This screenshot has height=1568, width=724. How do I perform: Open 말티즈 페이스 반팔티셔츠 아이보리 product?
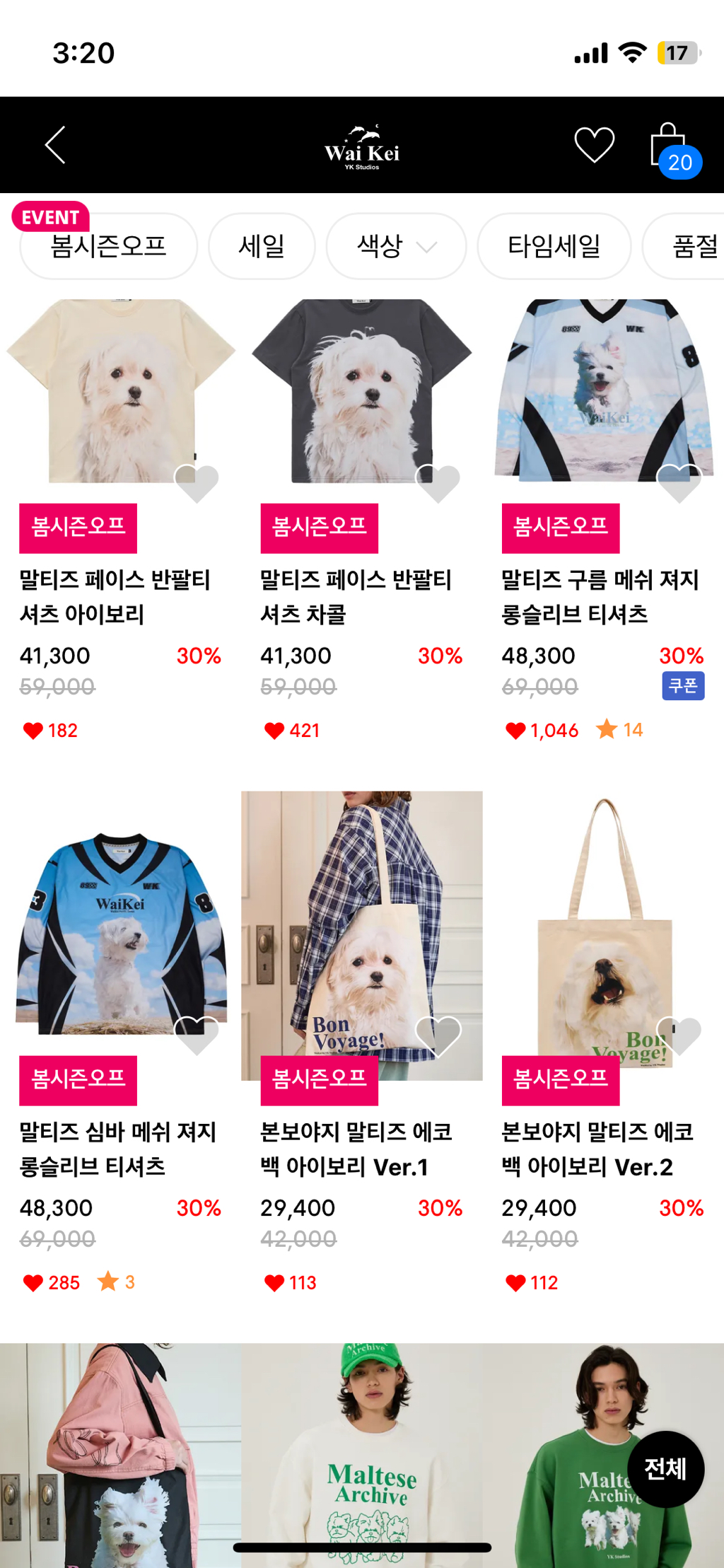click(120, 390)
